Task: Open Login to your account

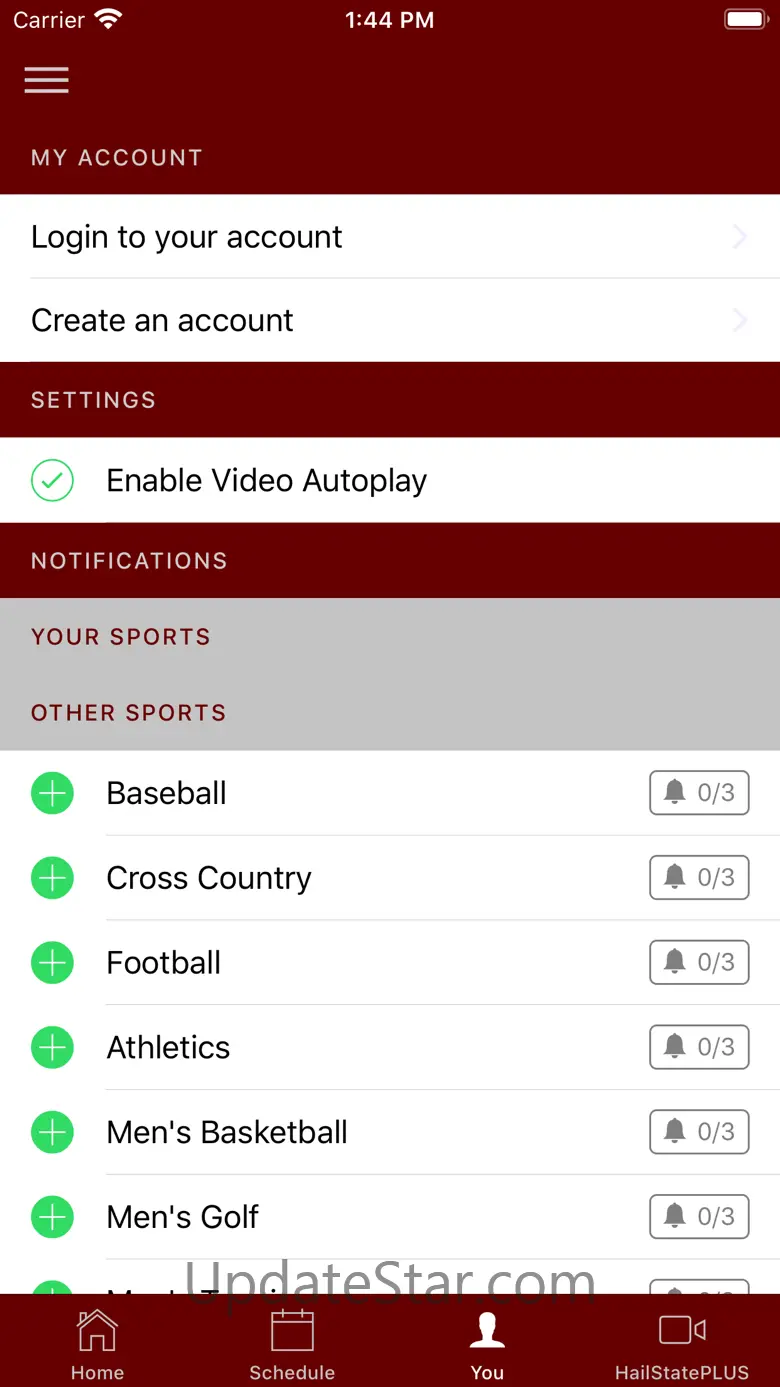Action: click(389, 237)
